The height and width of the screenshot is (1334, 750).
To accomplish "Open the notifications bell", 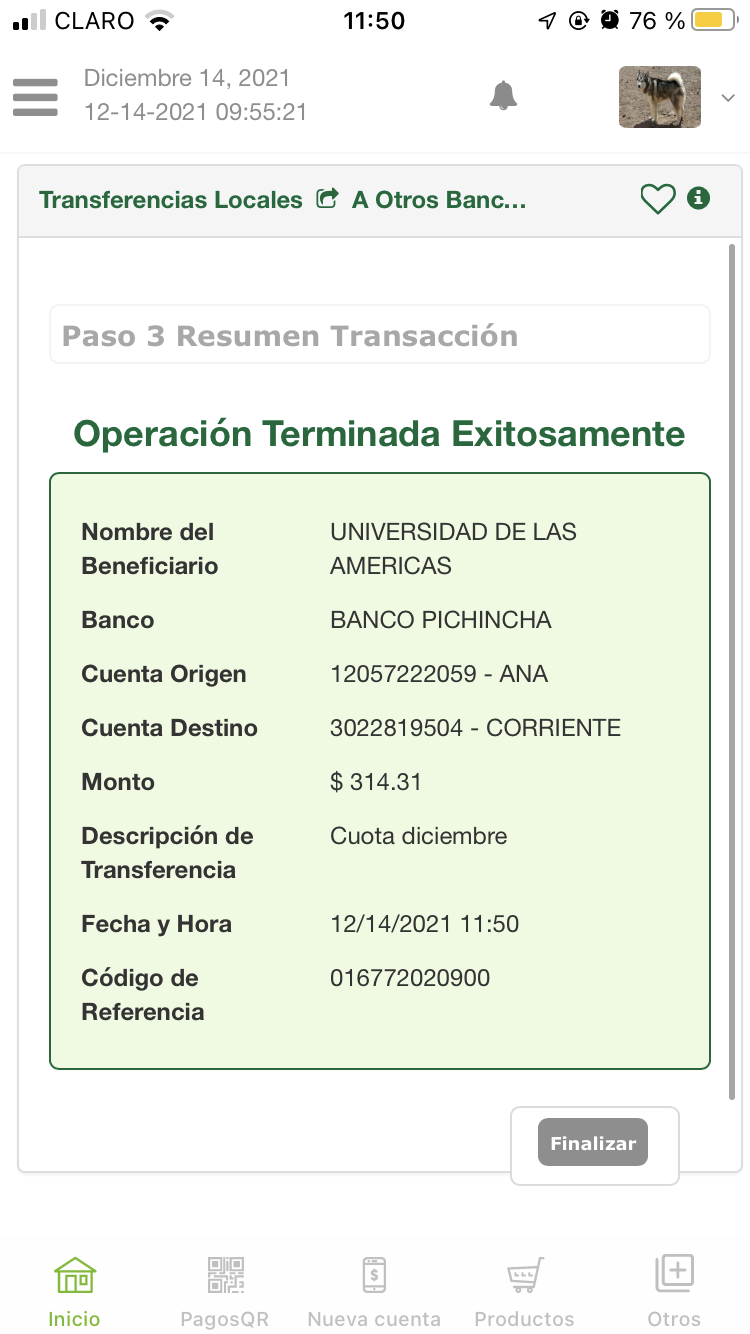I will [x=503, y=96].
